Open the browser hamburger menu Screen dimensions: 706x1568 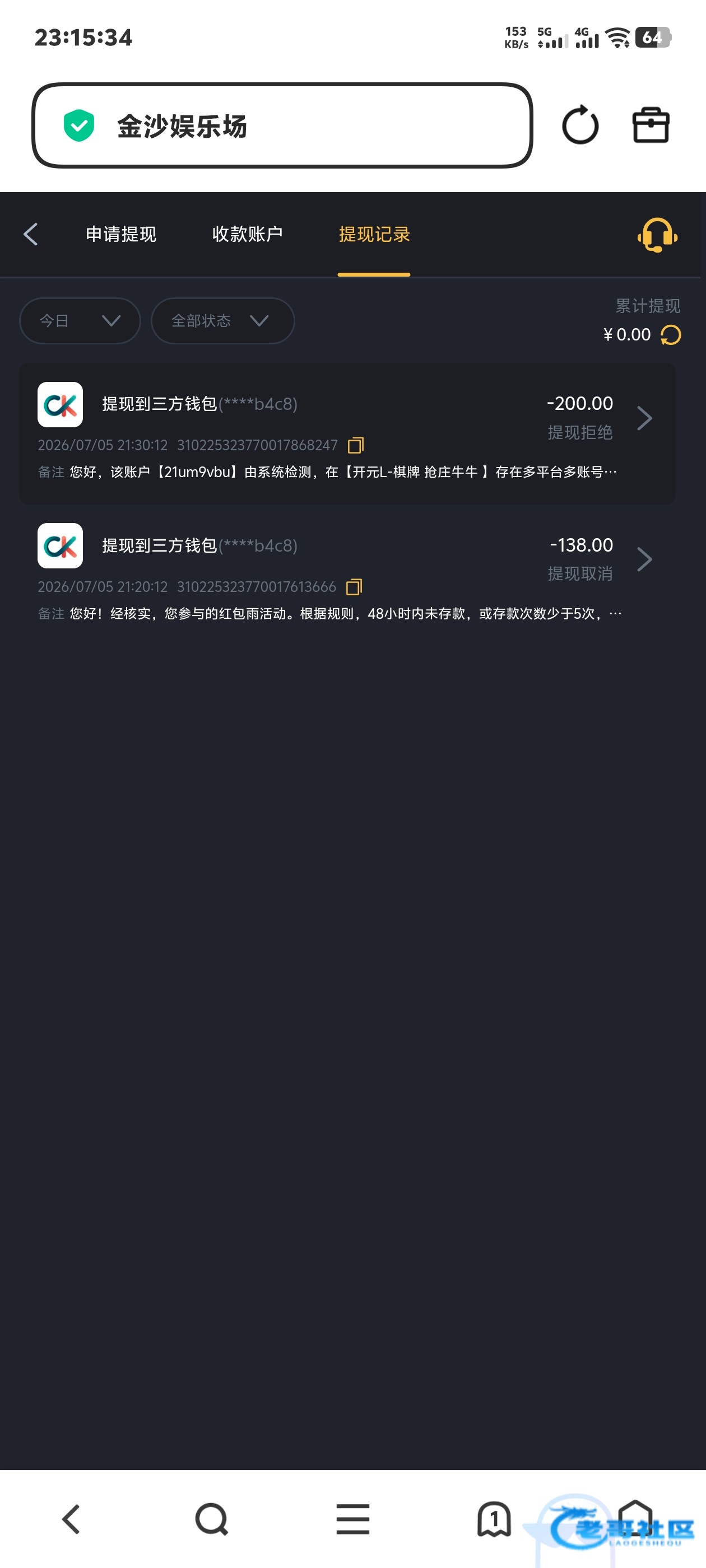coord(352,1519)
